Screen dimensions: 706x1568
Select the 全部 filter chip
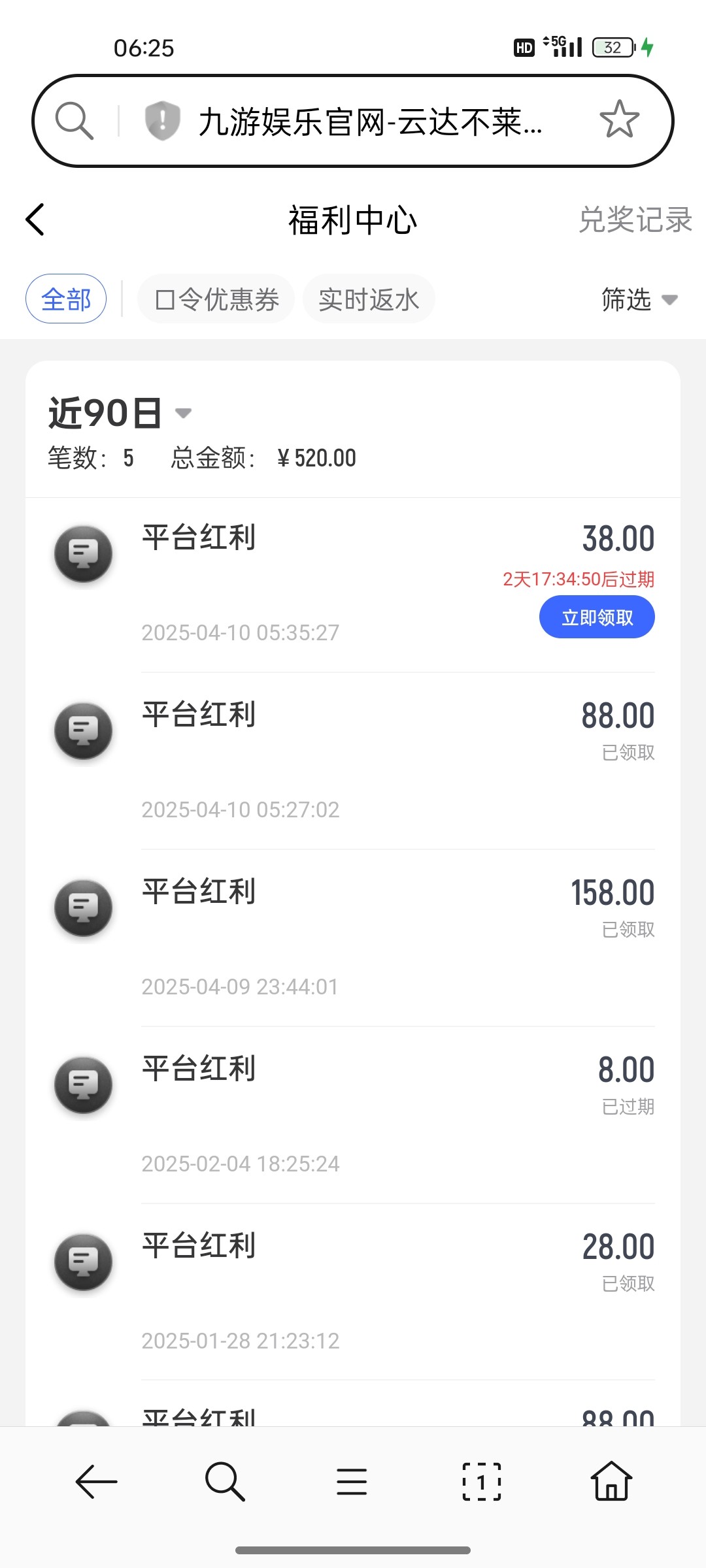click(66, 299)
